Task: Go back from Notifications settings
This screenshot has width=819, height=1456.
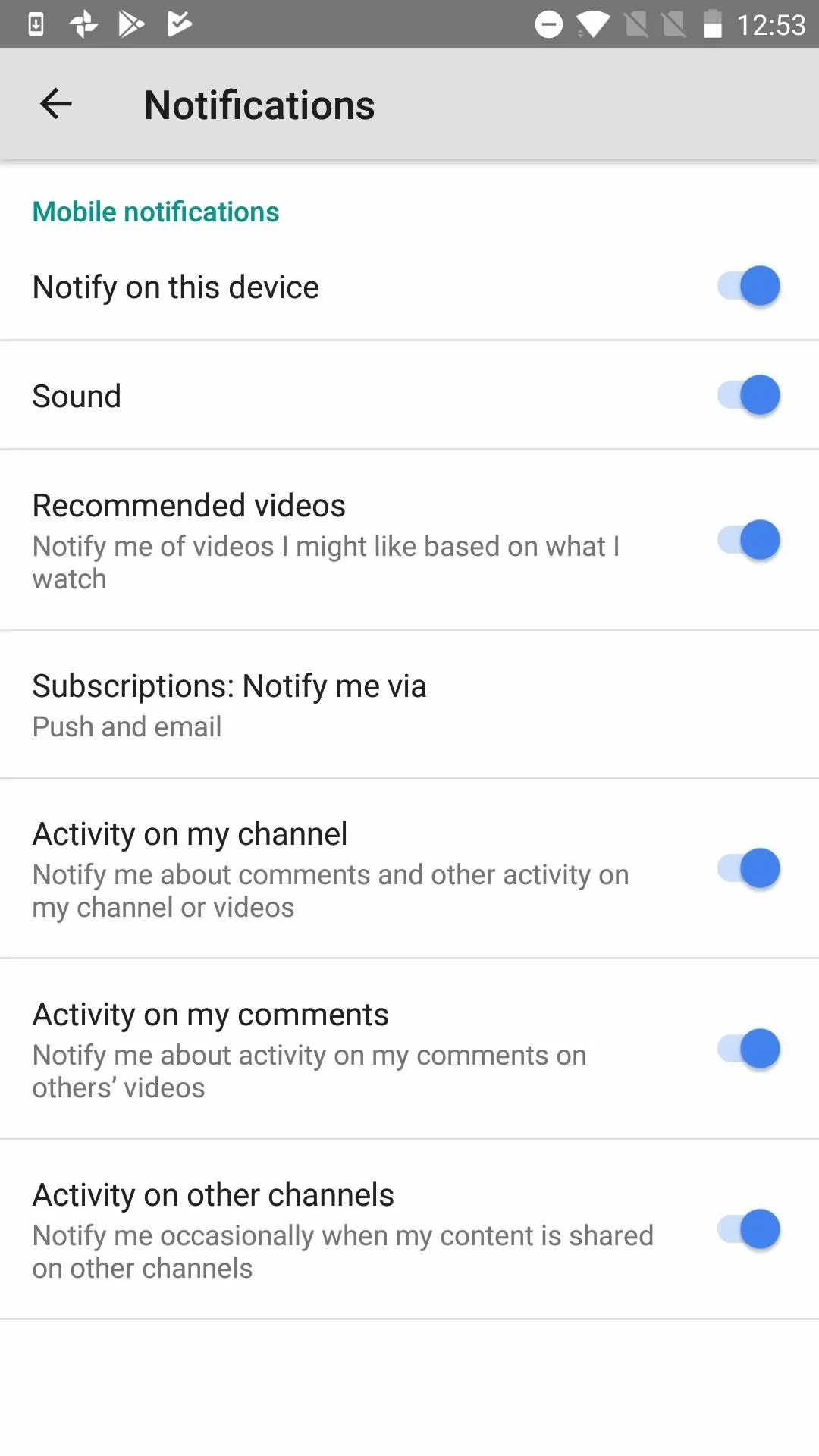Action: tap(56, 104)
